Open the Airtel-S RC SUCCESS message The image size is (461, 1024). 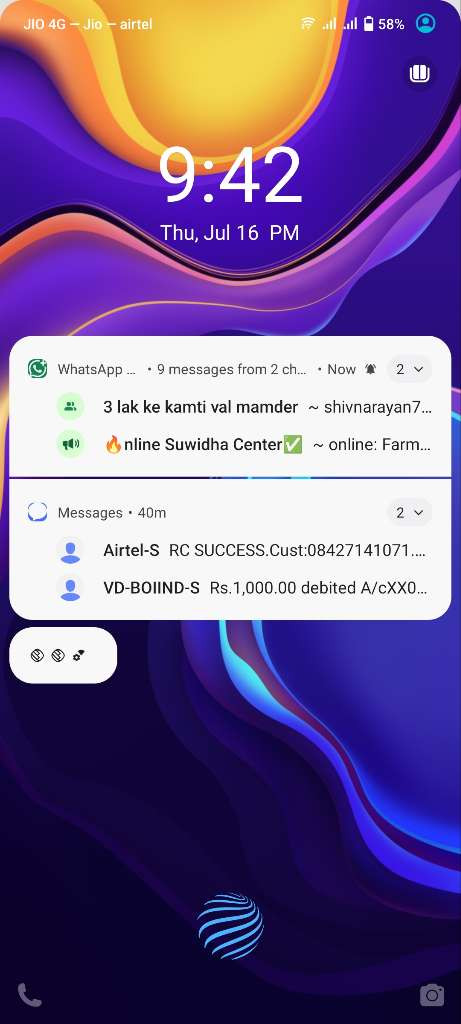click(x=243, y=551)
